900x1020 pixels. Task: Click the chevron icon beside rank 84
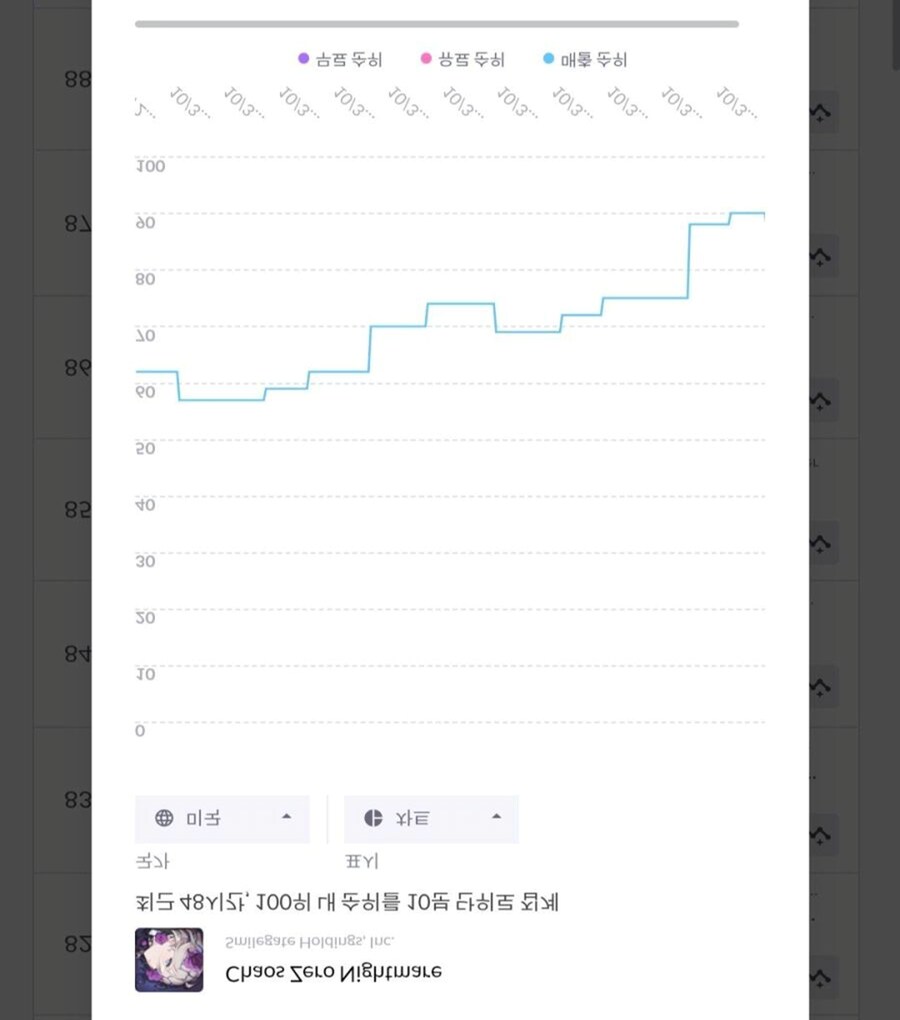[820, 687]
